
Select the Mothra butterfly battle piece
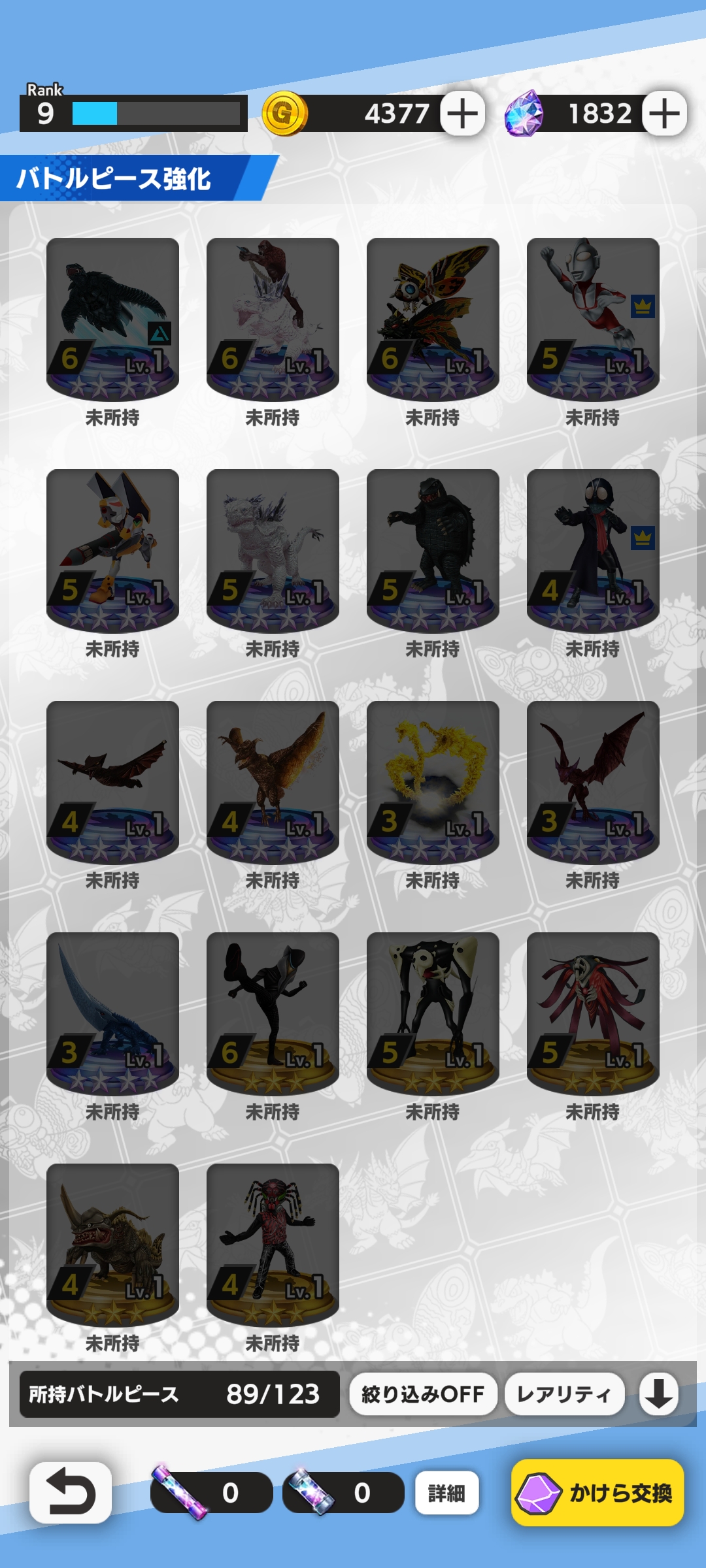433,318
